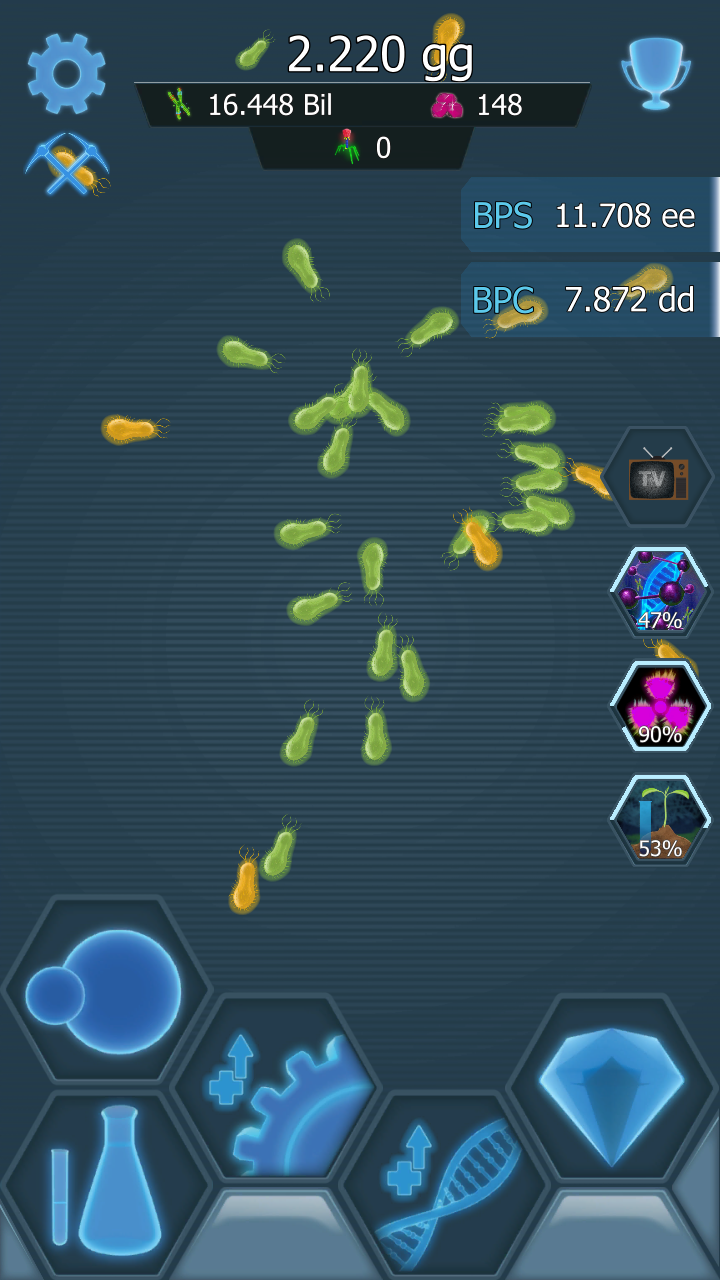This screenshot has height=1280, width=720.
Task: Open the DNA helix upgrades hexagon
Action: point(444,1185)
